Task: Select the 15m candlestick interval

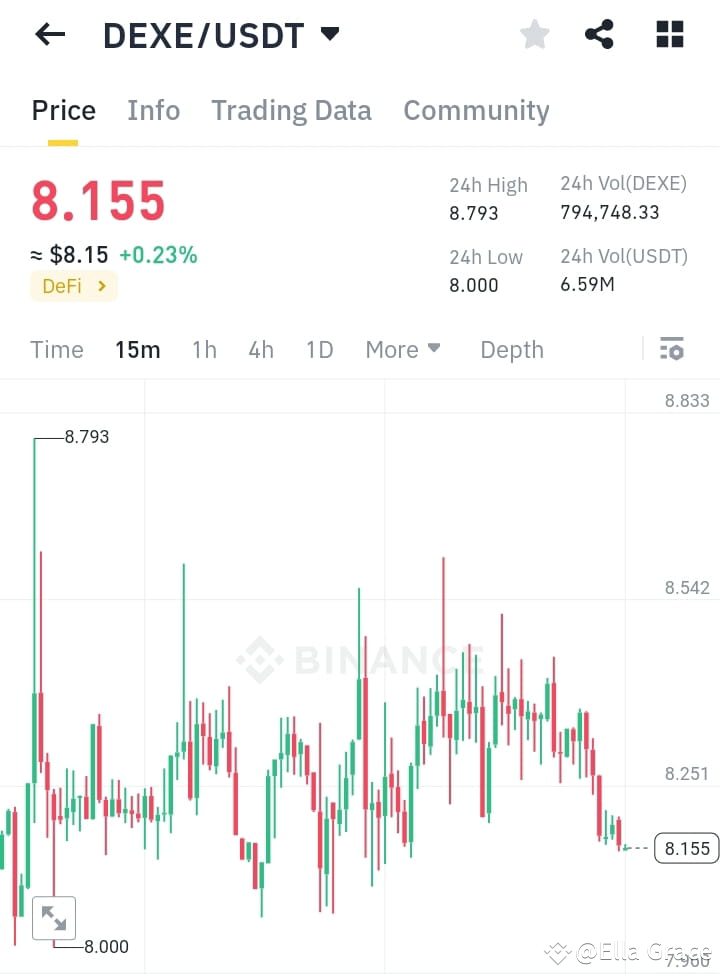Action: point(138,349)
